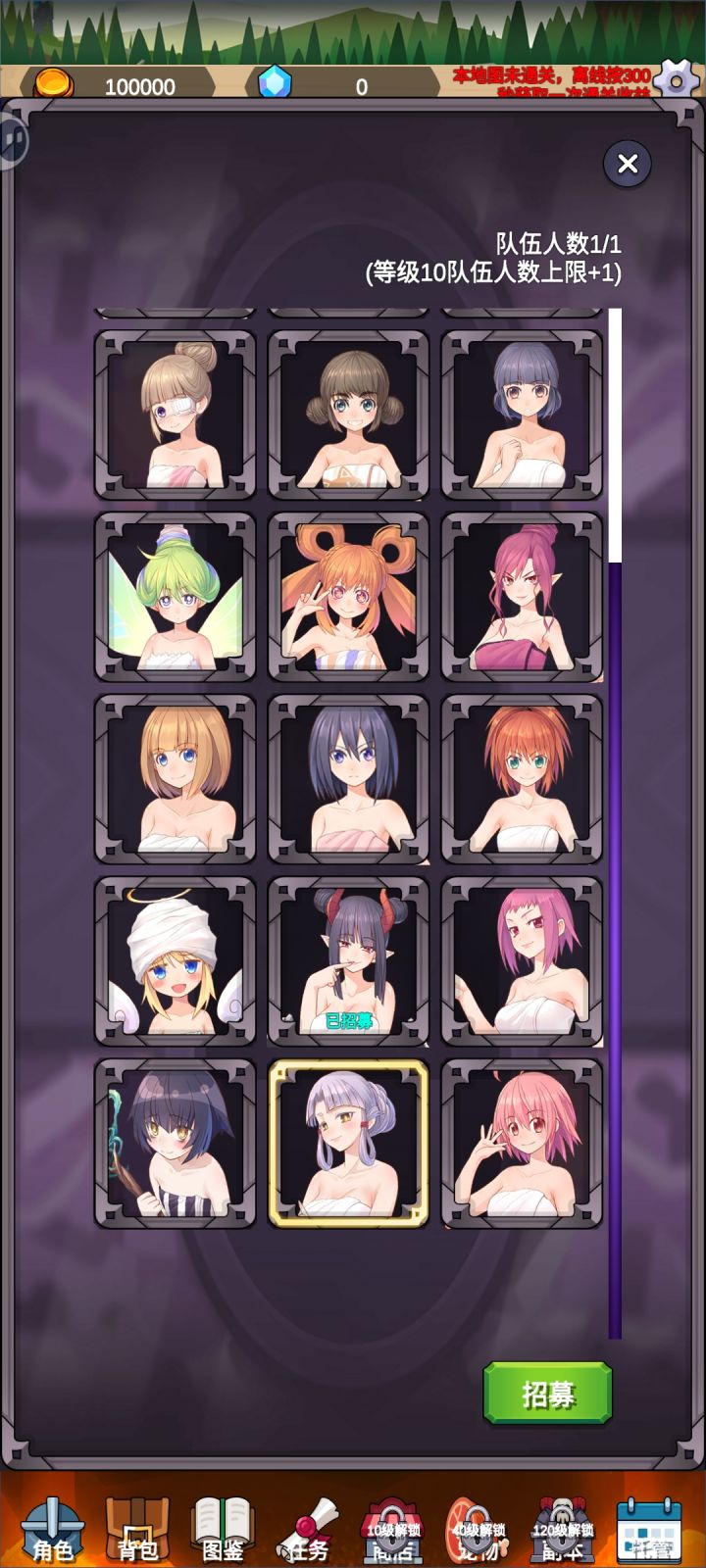Click the gold coin currency icon
The image size is (706, 1568).
click(x=56, y=85)
